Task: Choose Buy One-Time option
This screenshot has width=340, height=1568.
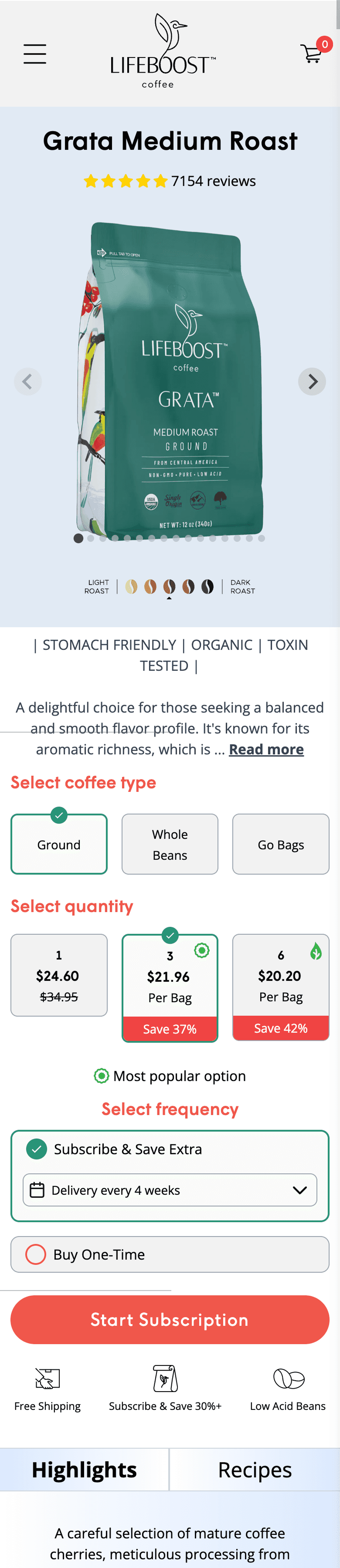Action: 170,1254
